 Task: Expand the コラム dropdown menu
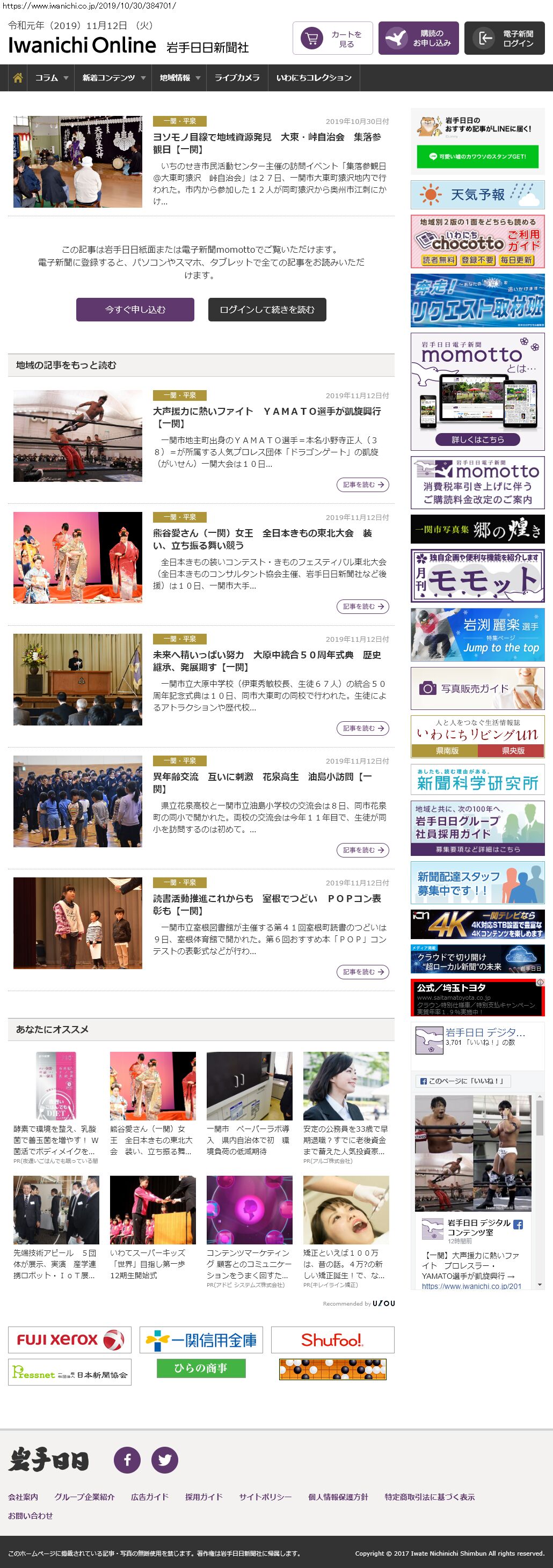(x=50, y=78)
